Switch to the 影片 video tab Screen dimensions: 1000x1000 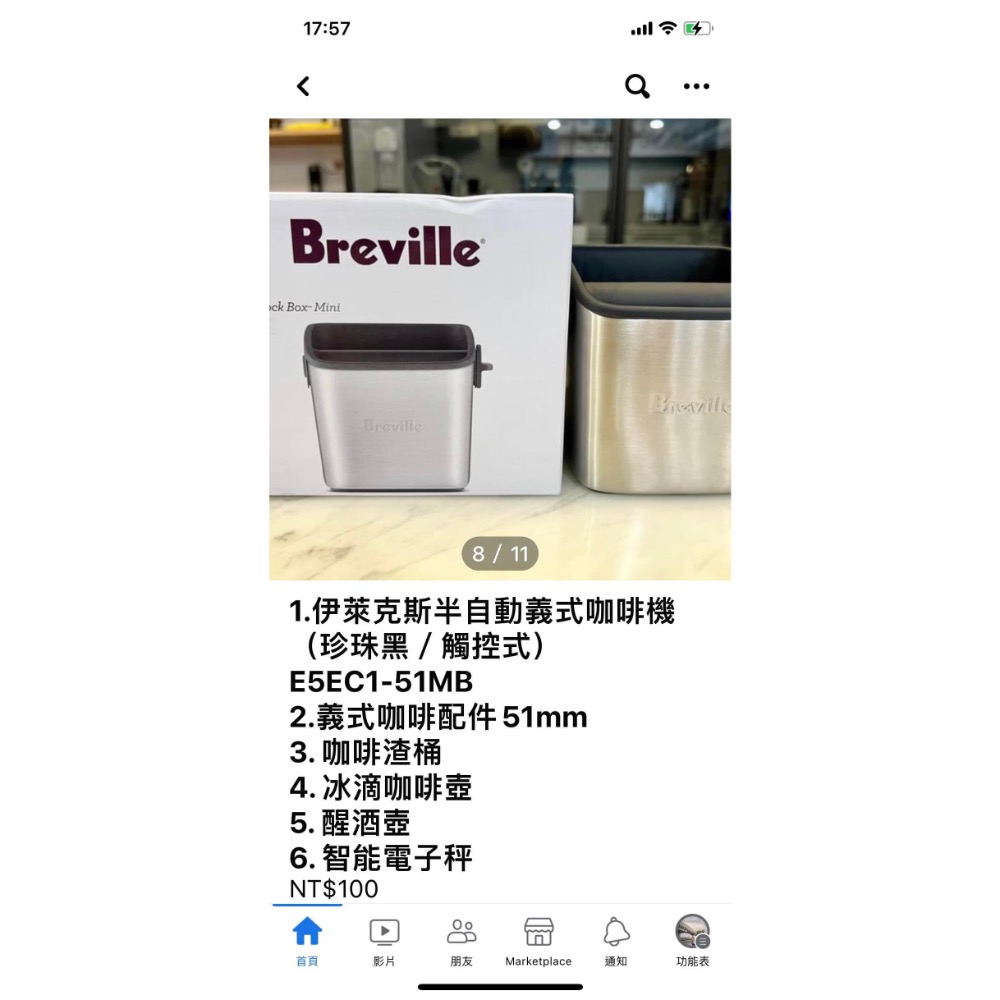click(384, 941)
